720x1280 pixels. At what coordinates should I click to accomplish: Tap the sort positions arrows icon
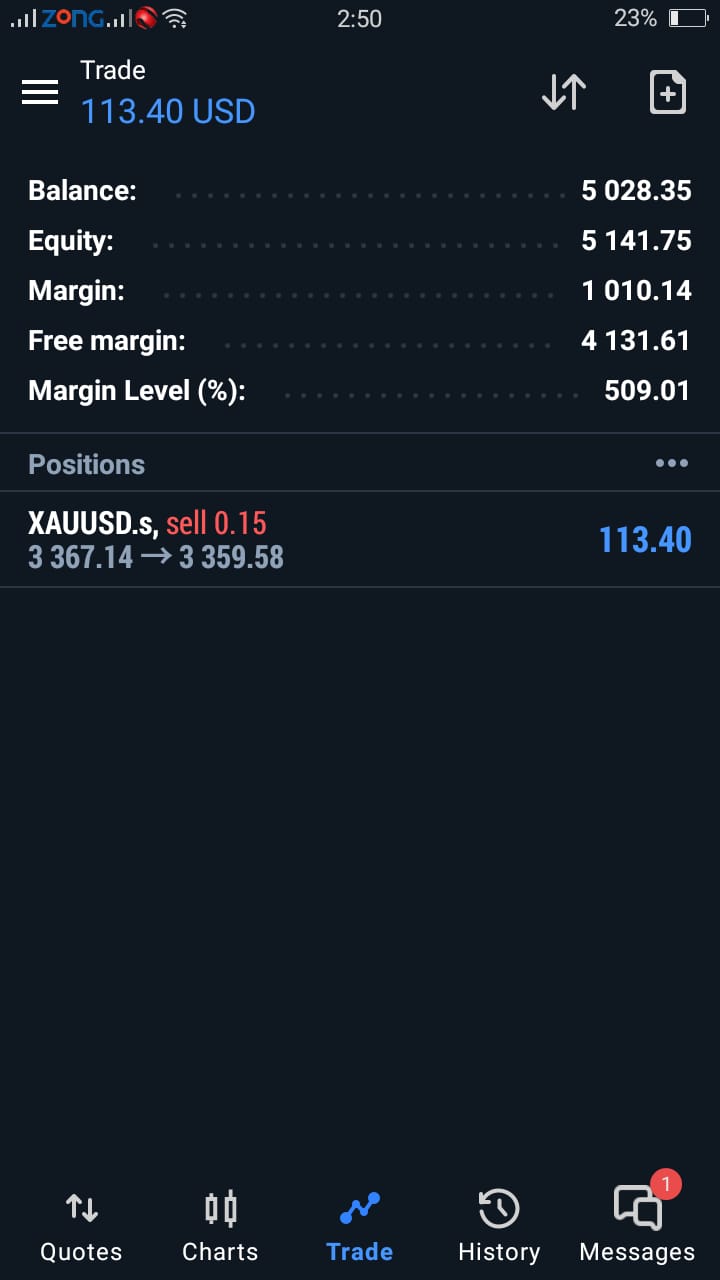point(563,92)
